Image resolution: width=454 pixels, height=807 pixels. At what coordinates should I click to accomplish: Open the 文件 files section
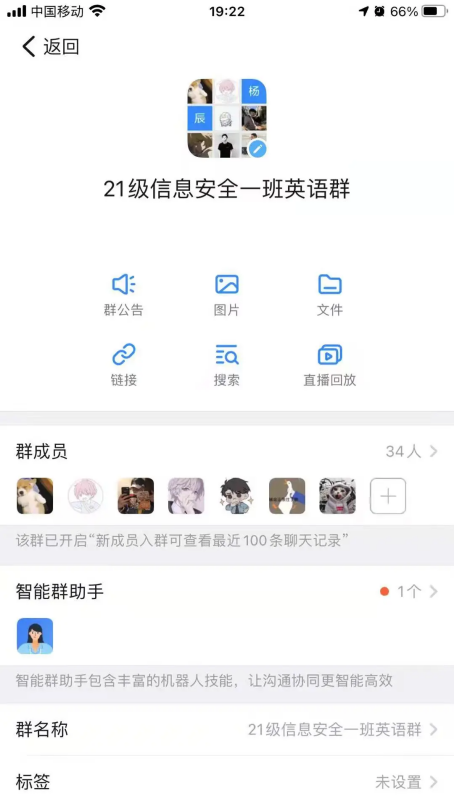pyautogui.click(x=330, y=294)
